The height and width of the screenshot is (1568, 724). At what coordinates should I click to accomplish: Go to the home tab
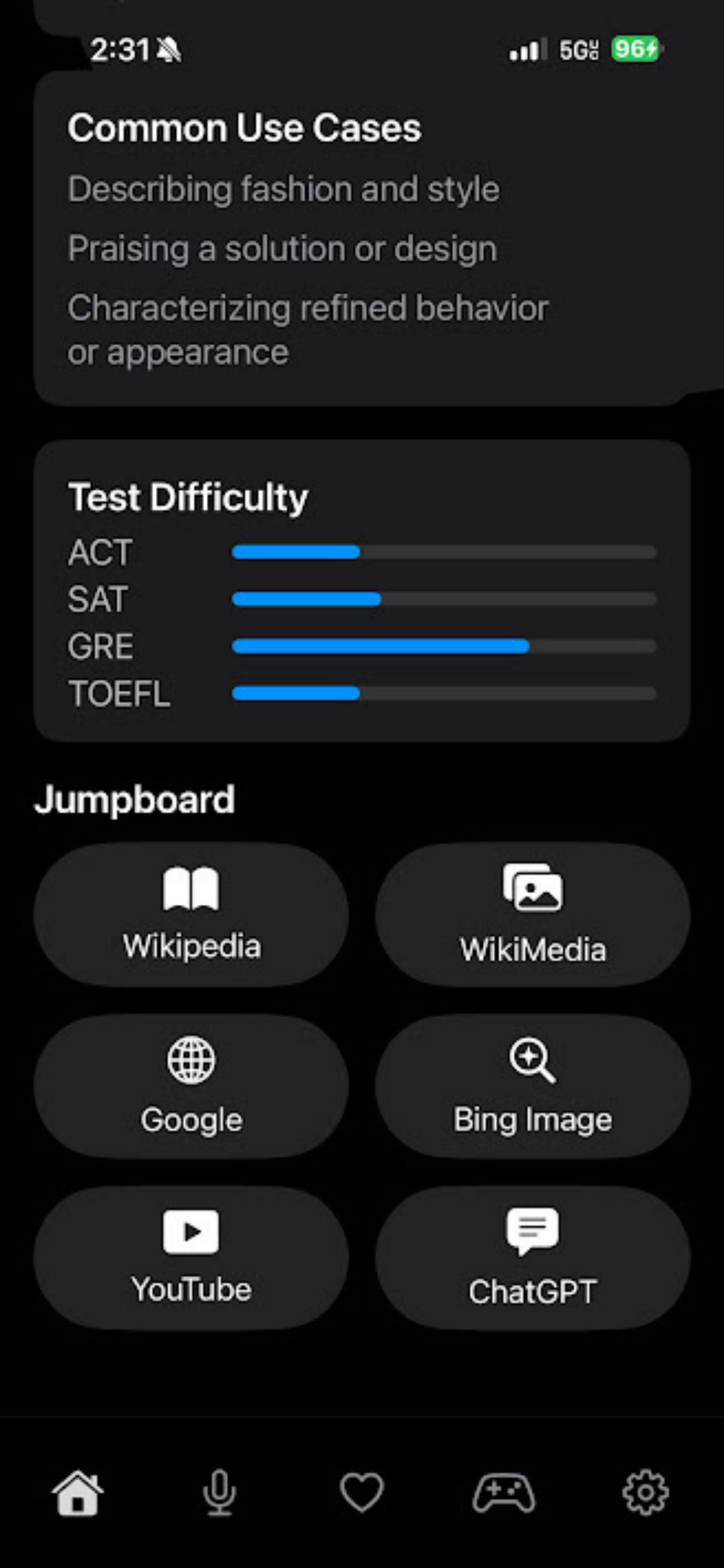click(78, 1493)
